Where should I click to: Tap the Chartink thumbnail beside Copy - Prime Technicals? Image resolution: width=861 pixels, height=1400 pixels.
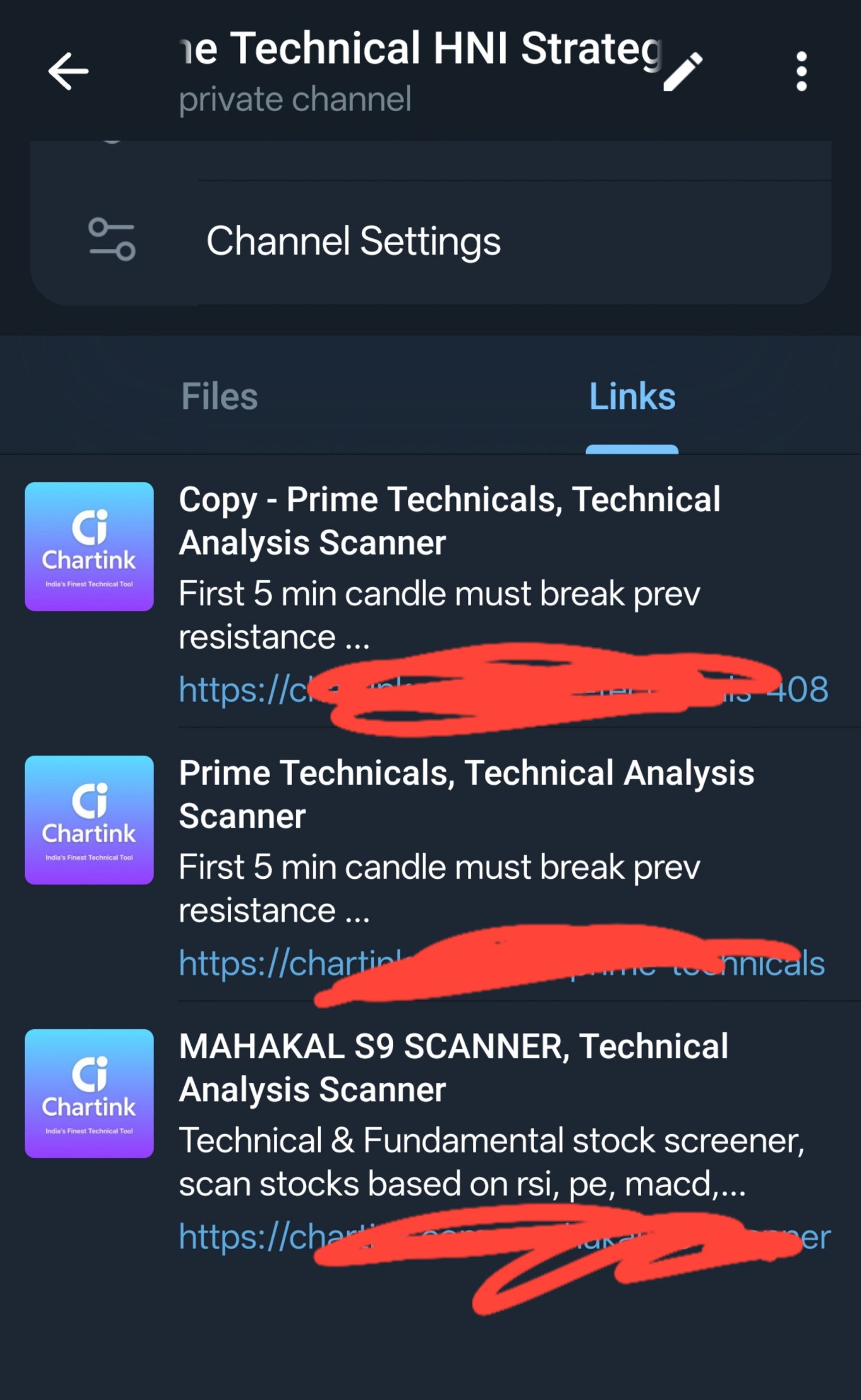click(x=90, y=547)
